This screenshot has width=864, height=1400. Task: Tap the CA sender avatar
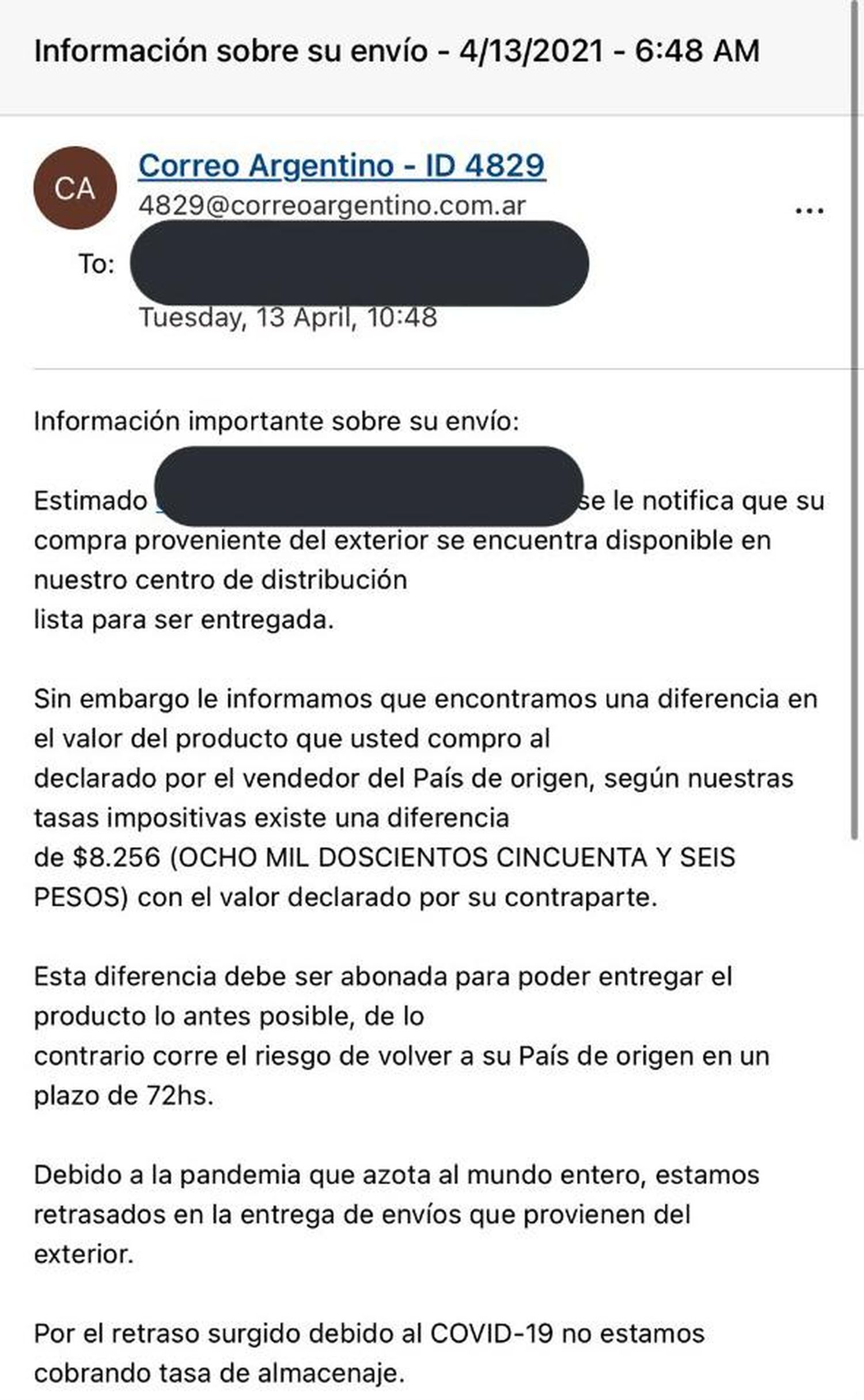(x=75, y=188)
